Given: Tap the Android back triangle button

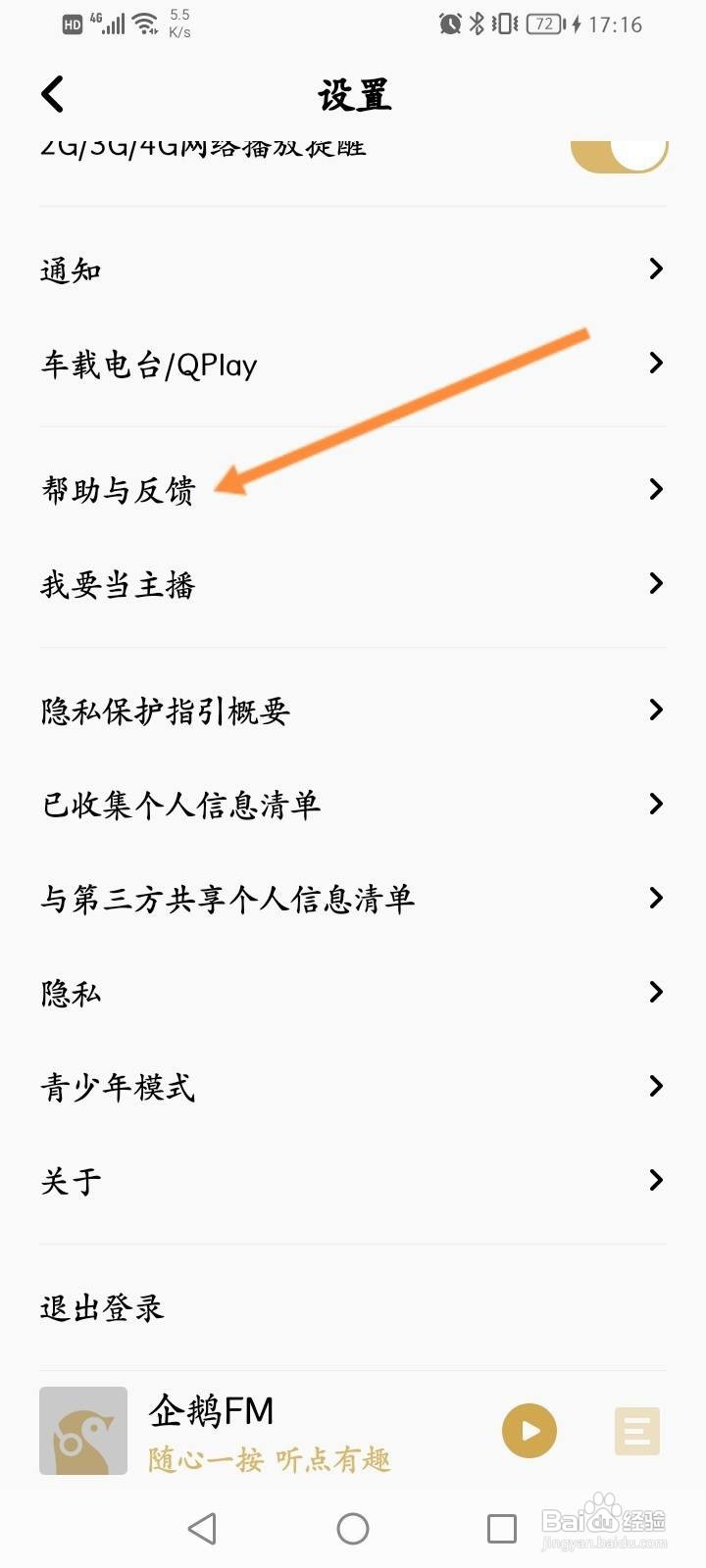Looking at the screenshot, I should [x=201, y=1527].
